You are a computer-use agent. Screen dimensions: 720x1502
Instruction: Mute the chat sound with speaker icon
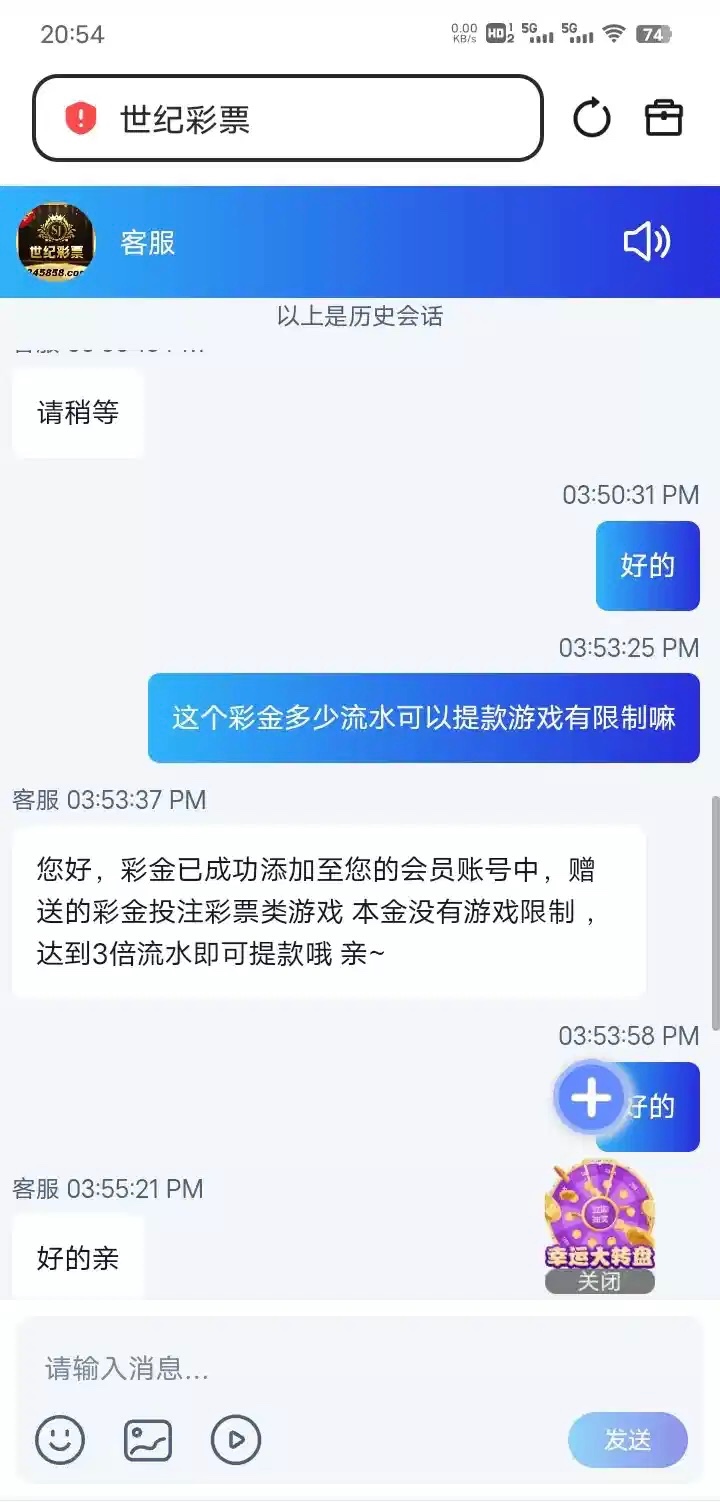pos(647,241)
